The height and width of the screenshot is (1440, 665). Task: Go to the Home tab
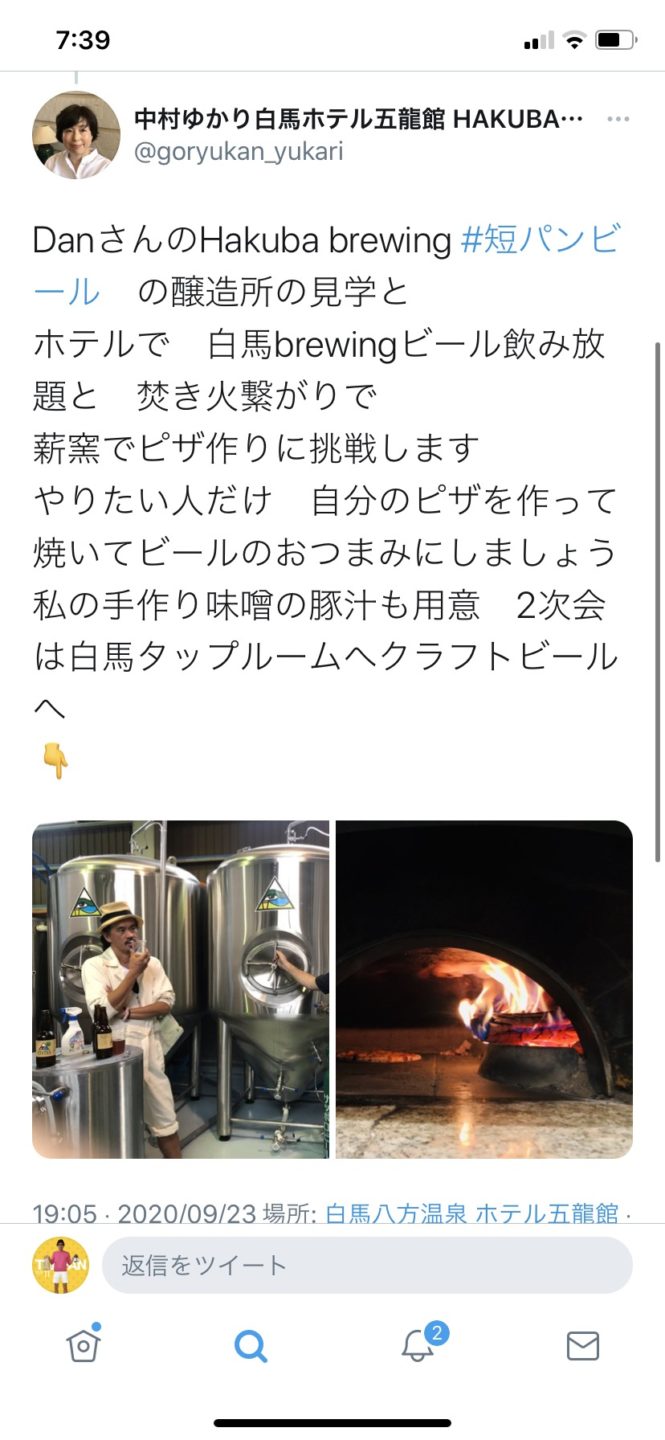pos(83,1345)
